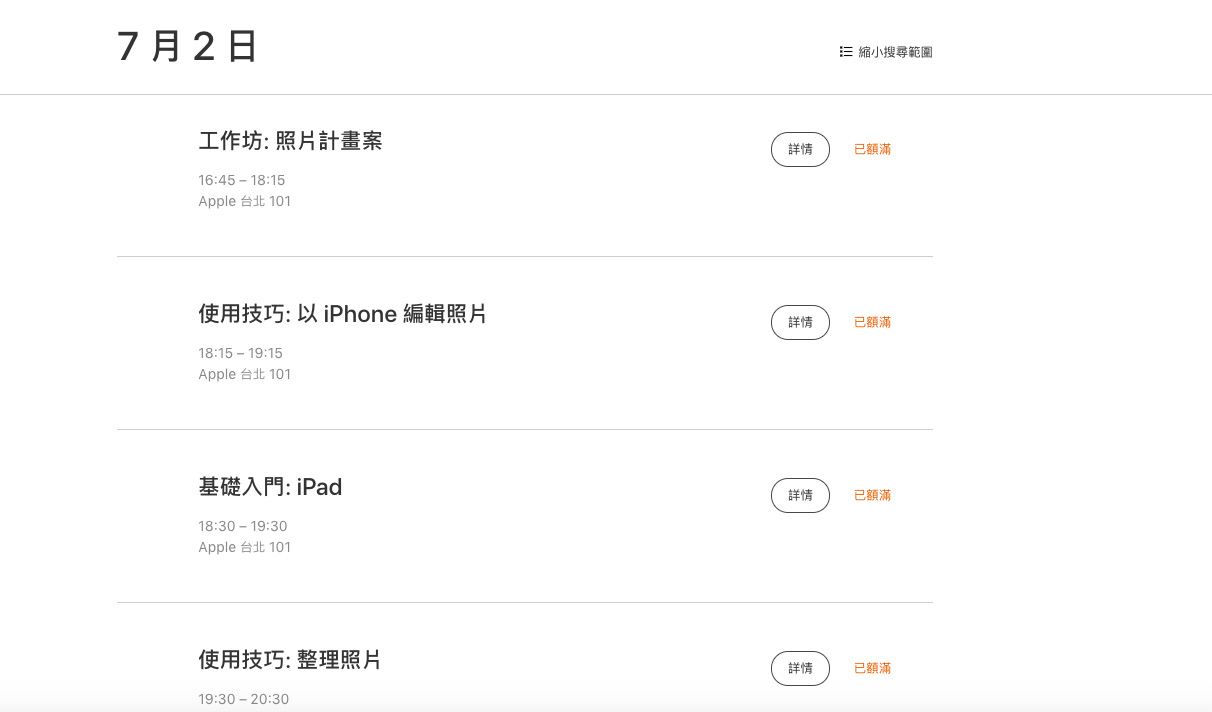1212x712 pixels.
Task: Open the 工作坊: 照片計畫案 session title
Action: point(290,141)
